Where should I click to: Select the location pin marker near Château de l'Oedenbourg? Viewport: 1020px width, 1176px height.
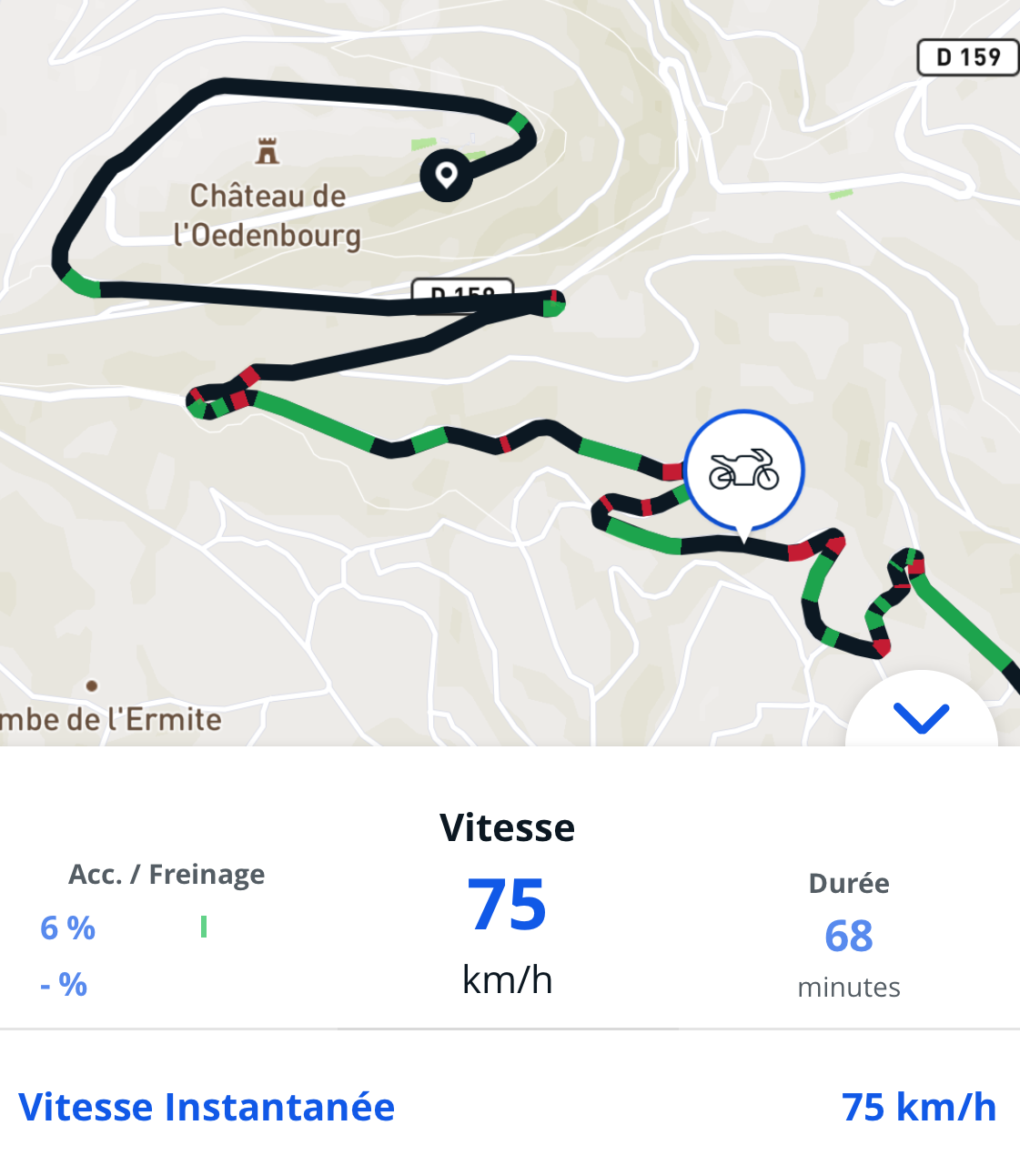pos(446,175)
